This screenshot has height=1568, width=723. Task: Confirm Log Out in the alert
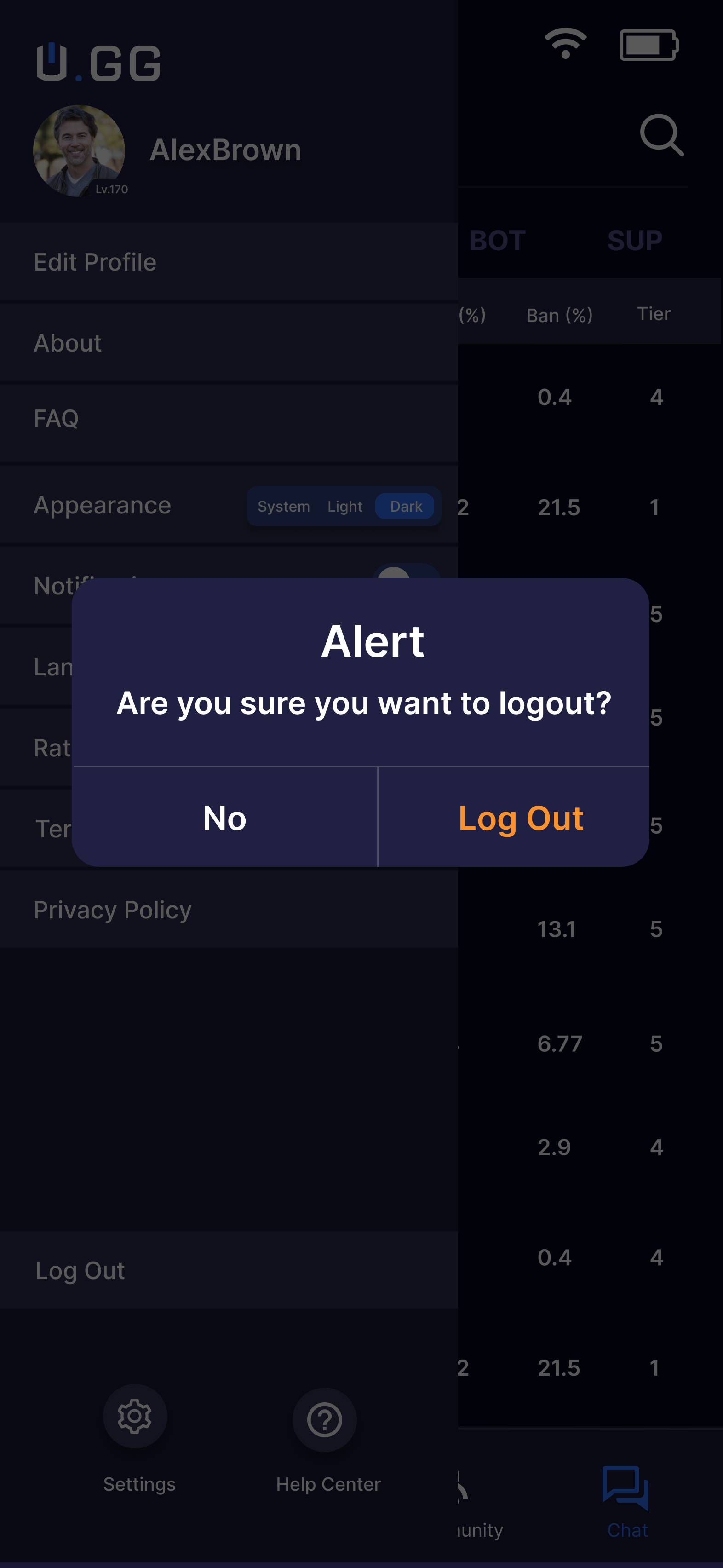tap(520, 818)
